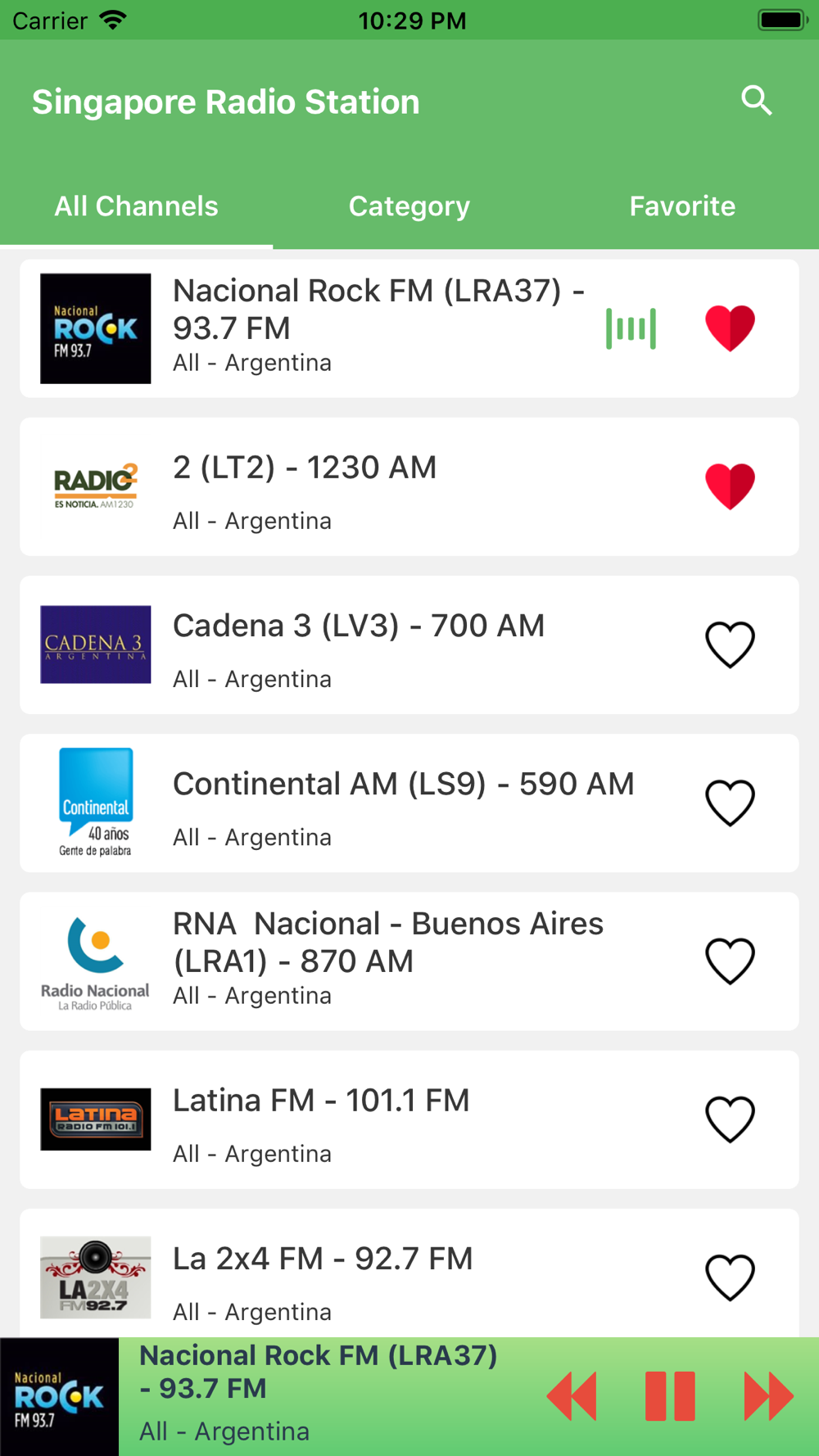Skip to the next station
This screenshot has height=1456, width=819.
coord(768,1396)
